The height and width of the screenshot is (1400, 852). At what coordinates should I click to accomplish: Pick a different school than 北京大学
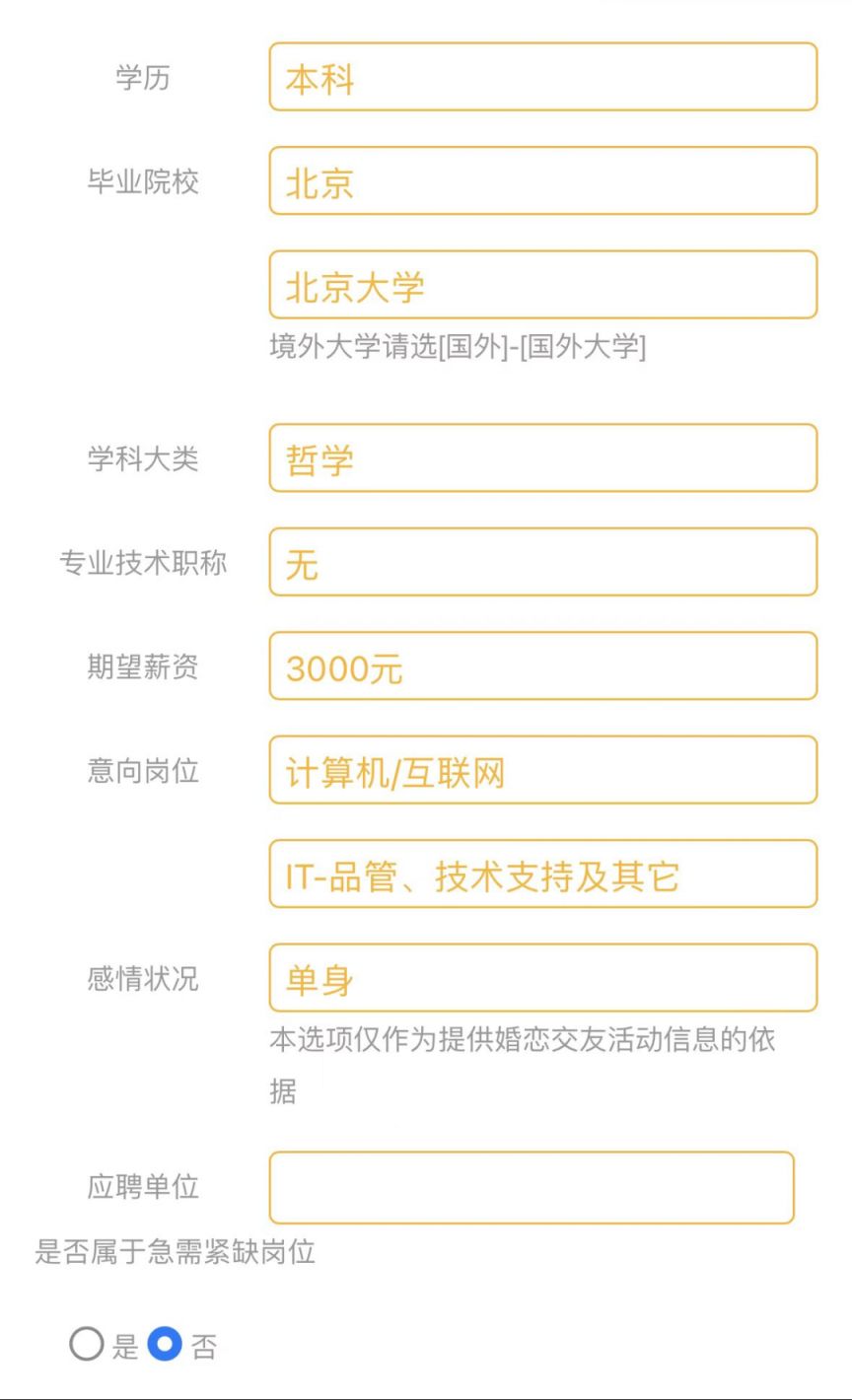(543, 285)
